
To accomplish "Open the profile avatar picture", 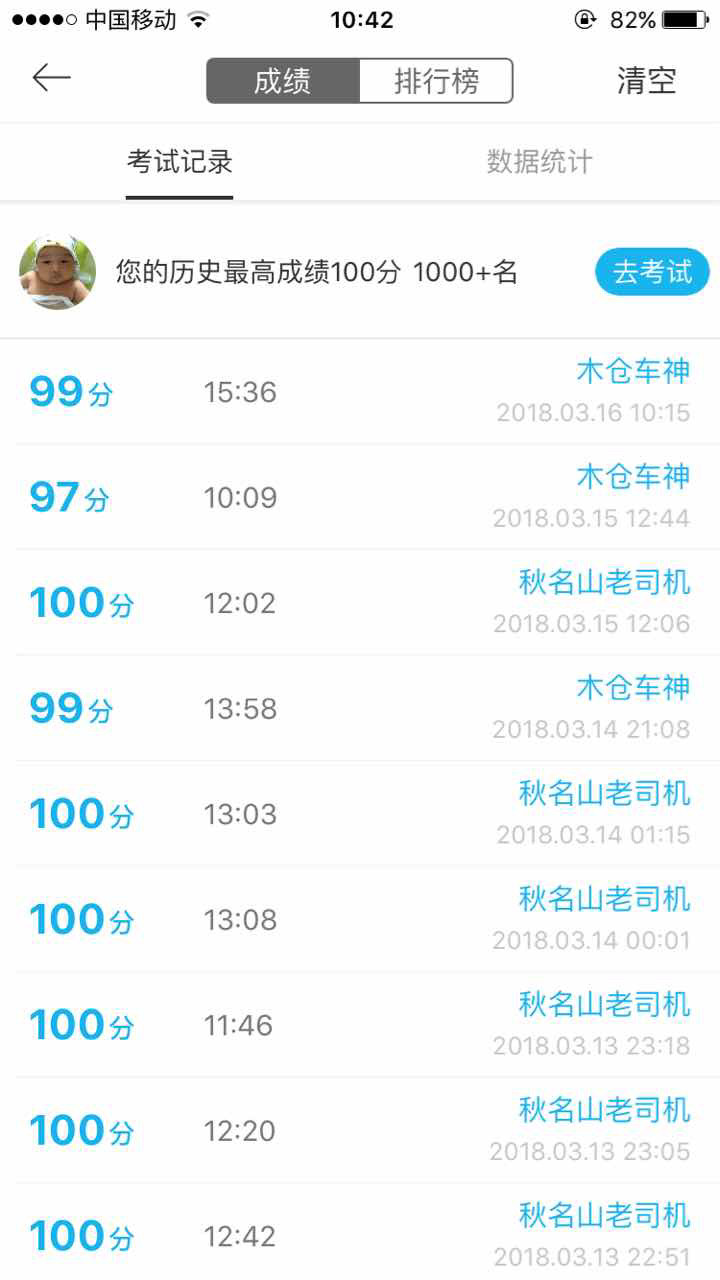I will click(x=57, y=272).
